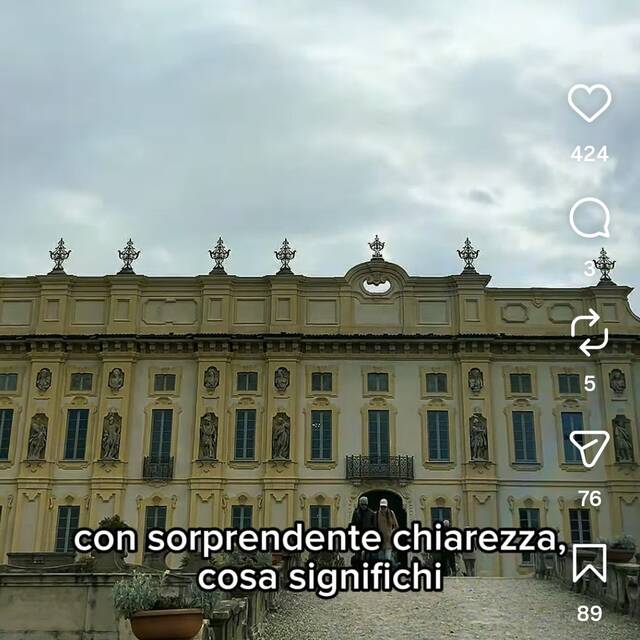Bookmark this video
The image size is (640, 640).
tap(589, 563)
